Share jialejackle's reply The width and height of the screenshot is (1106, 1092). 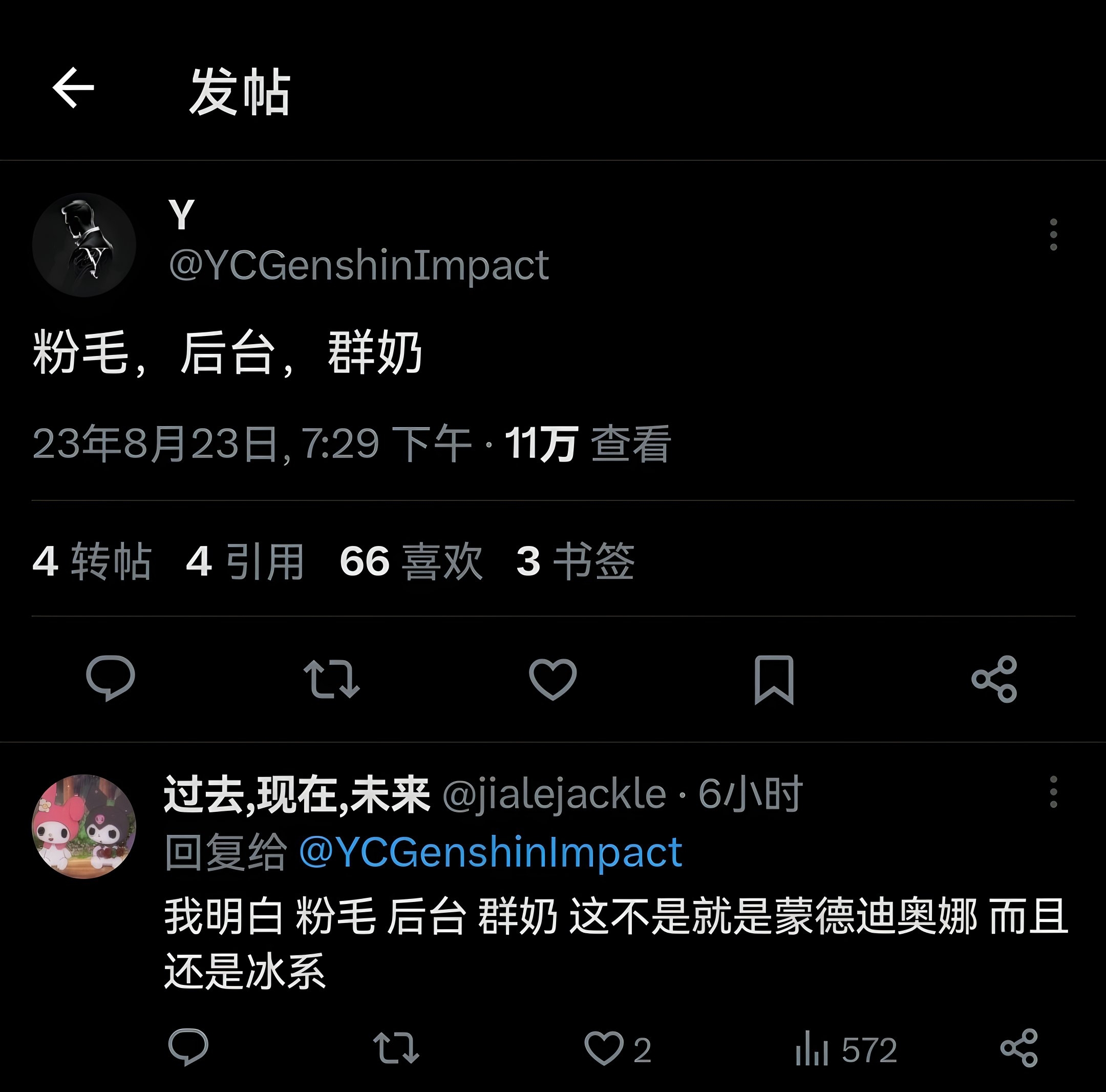pos(1019,1047)
